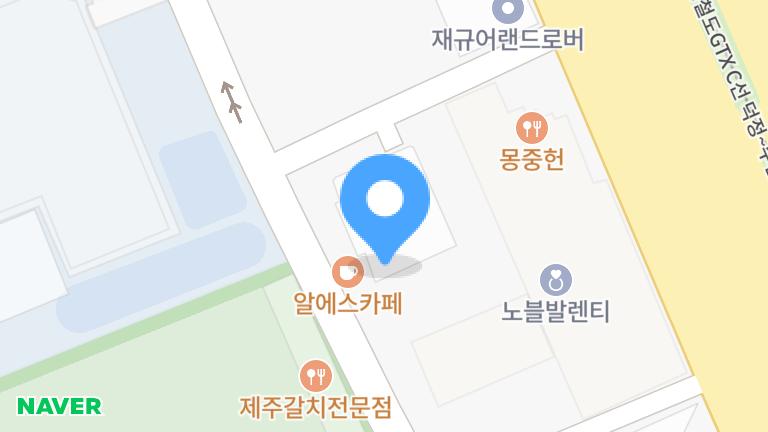View the 제주갈치전문점 restaurant marker
Image resolution: width=768 pixels, height=432 pixels.
pyautogui.click(x=316, y=376)
